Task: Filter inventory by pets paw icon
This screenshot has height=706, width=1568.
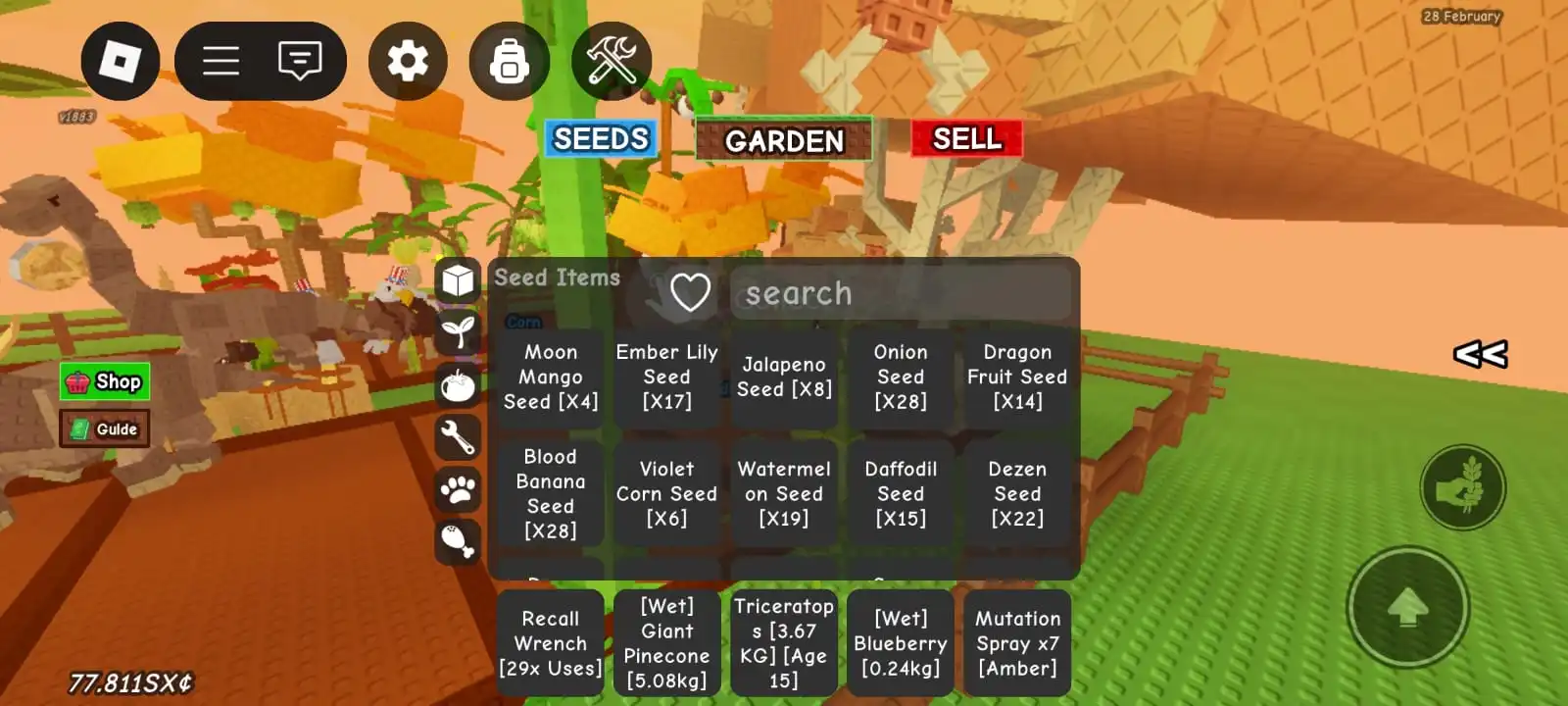Action: pos(458,489)
